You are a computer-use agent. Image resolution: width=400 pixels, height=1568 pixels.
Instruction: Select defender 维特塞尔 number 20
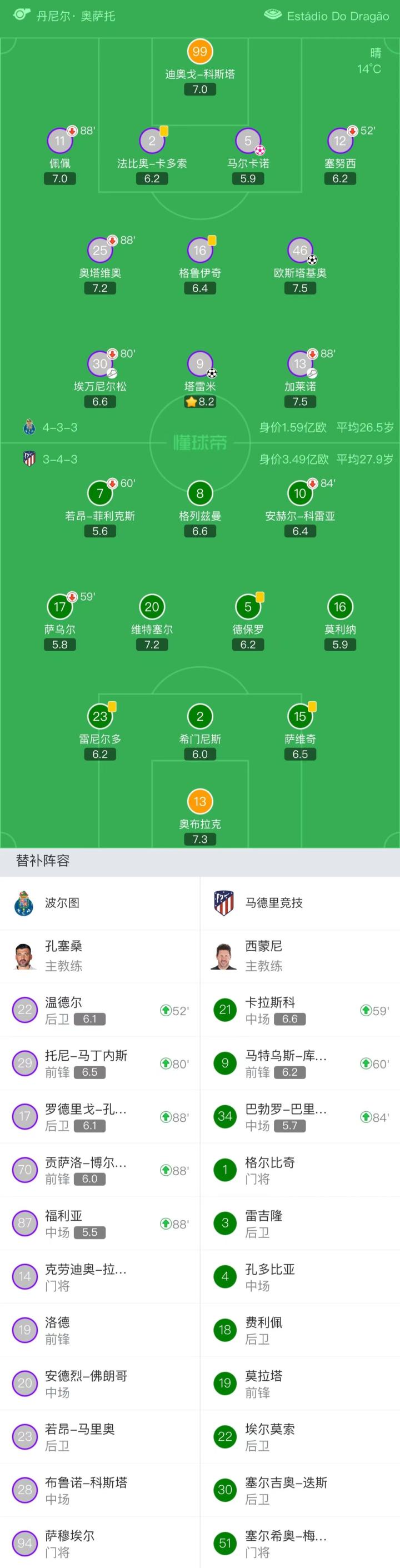tap(152, 607)
